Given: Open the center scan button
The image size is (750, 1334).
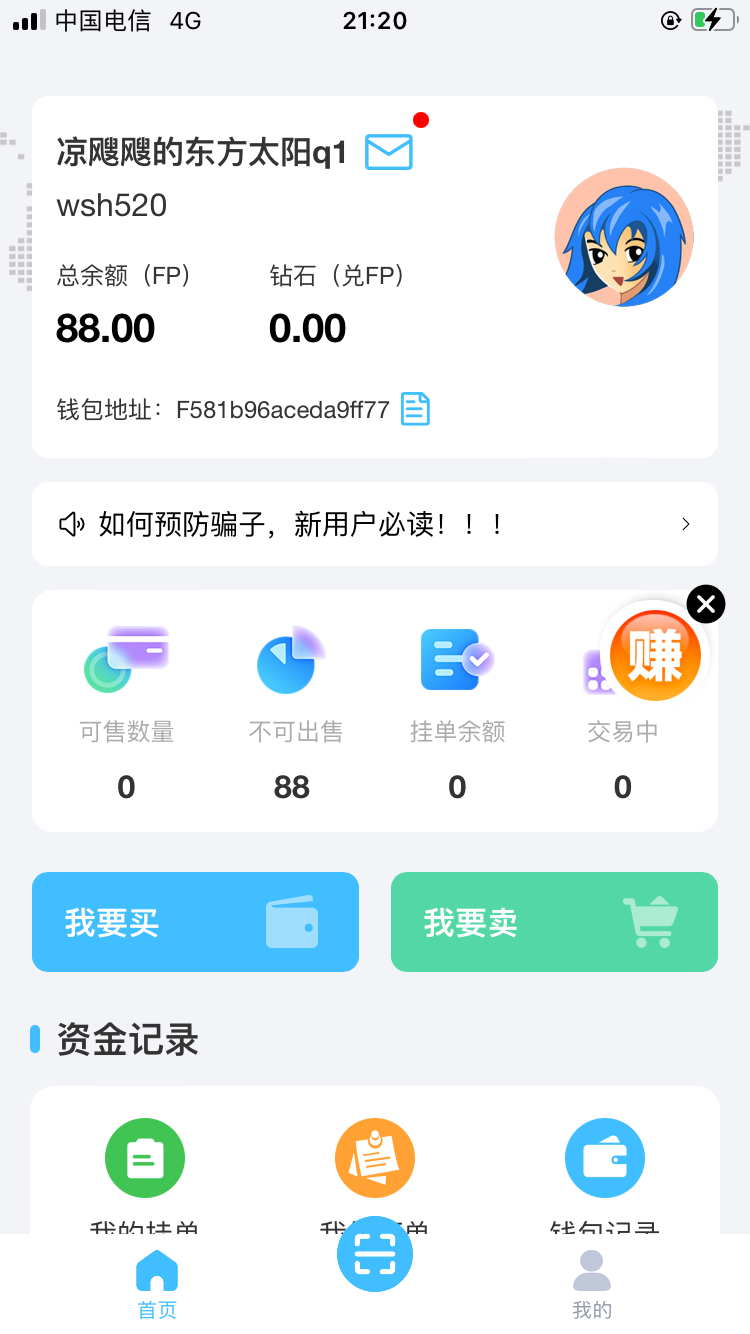Looking at the screenshot, I should (375, 1254).
